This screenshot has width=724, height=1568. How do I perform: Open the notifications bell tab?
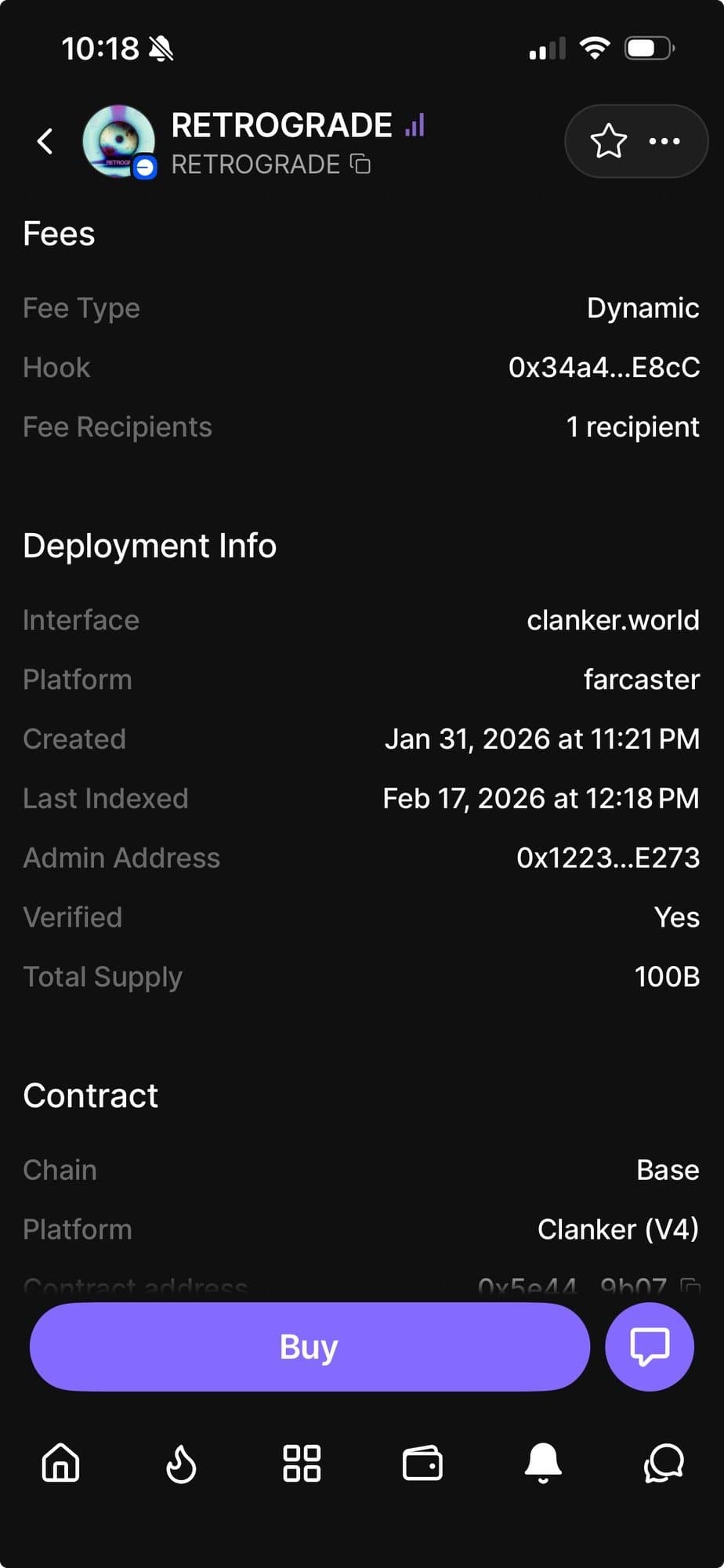[543, 1463]
